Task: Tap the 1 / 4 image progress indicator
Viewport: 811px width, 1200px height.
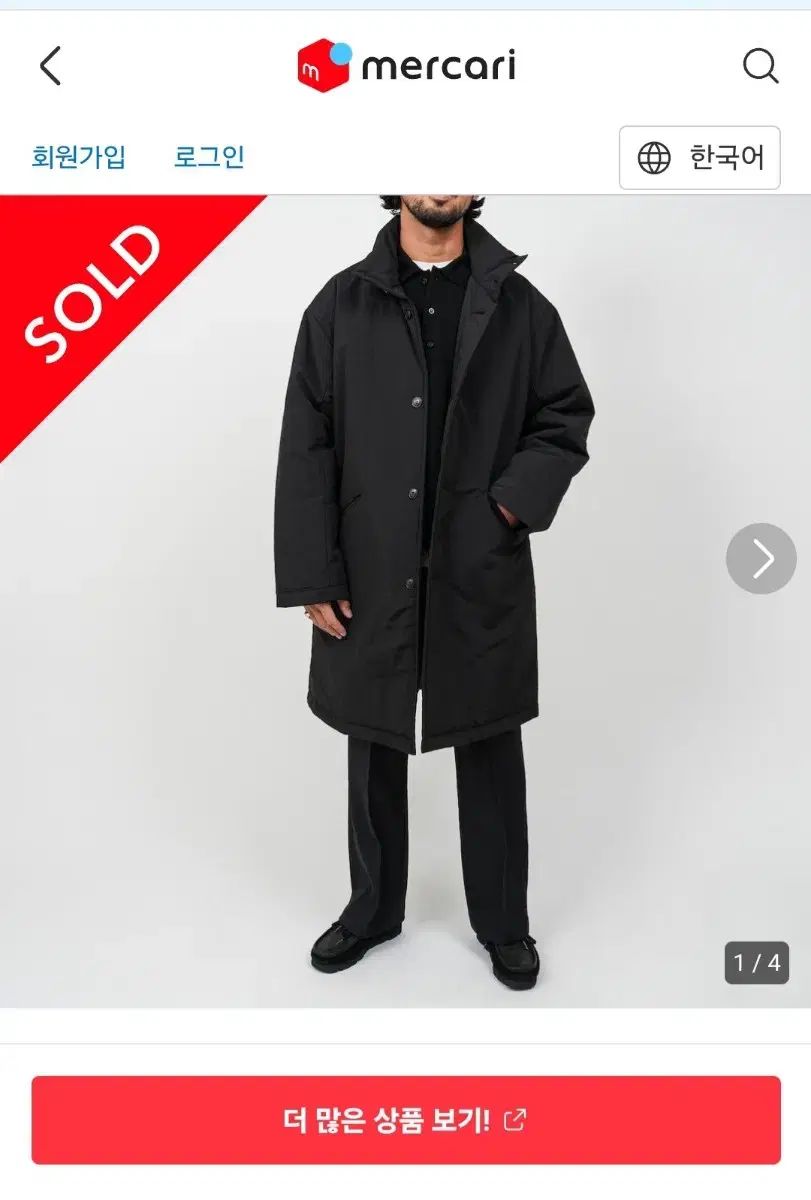Action: tap(756, 960)
